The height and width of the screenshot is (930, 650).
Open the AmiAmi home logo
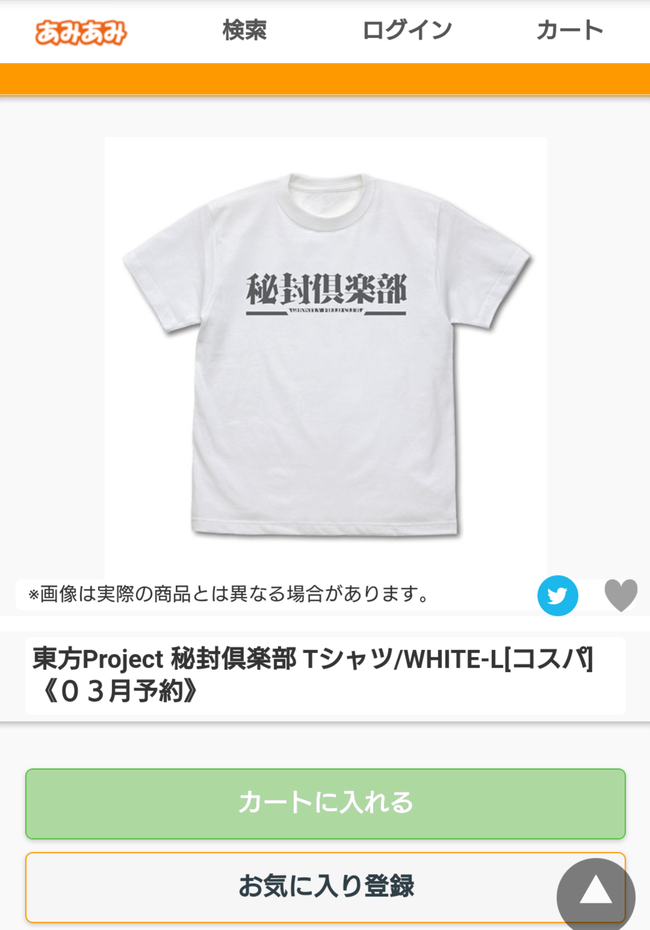pyautogui.click(x=81, y=31)
